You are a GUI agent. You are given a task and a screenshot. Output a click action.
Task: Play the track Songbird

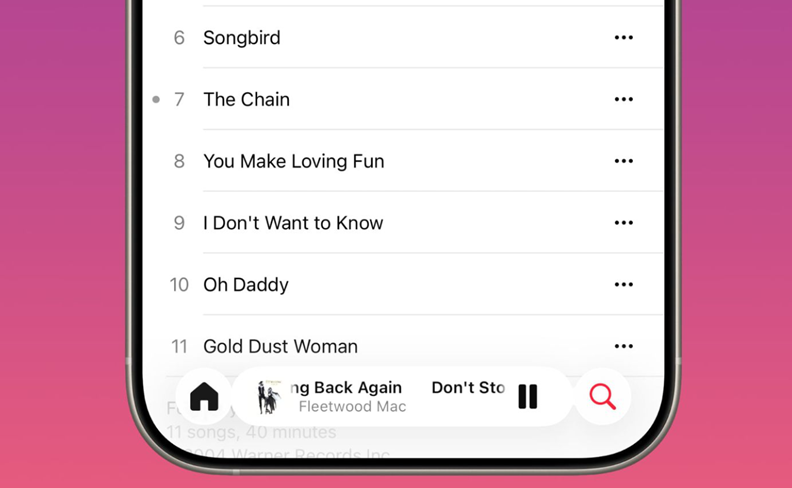(242, 38)
